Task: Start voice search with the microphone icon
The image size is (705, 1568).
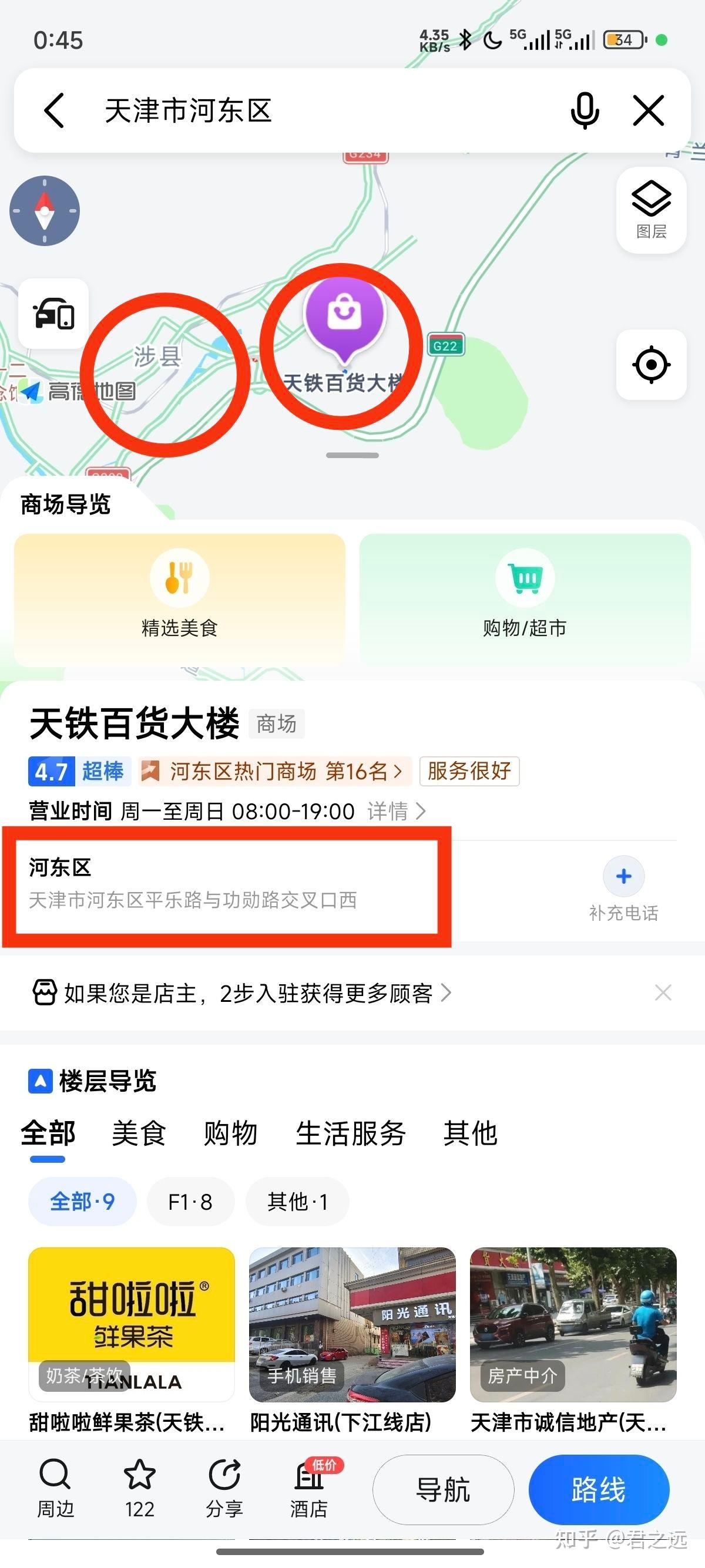Action: 585,110
